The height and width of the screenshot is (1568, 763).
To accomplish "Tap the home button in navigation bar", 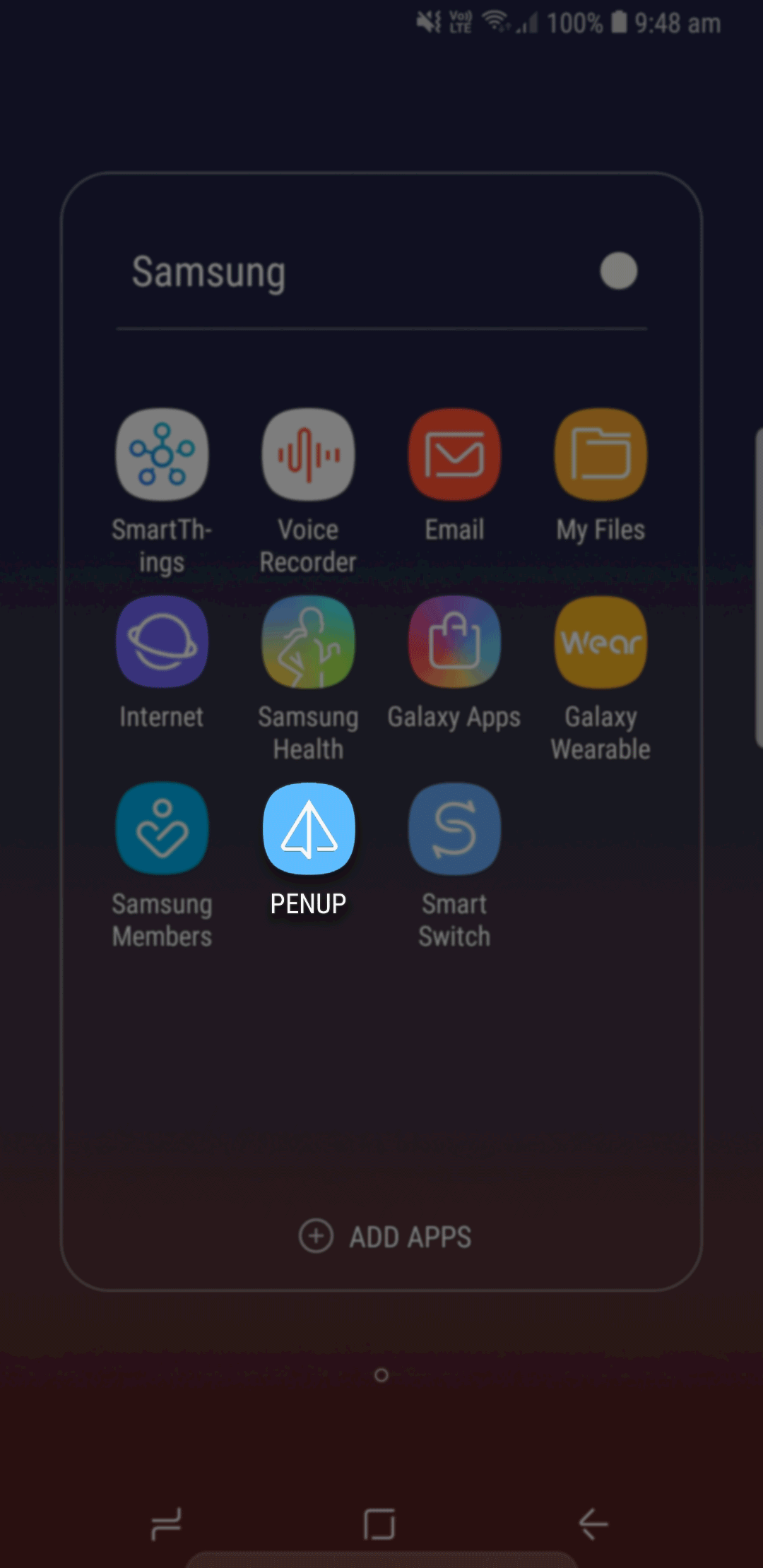I will click(x=380, y=1524).
